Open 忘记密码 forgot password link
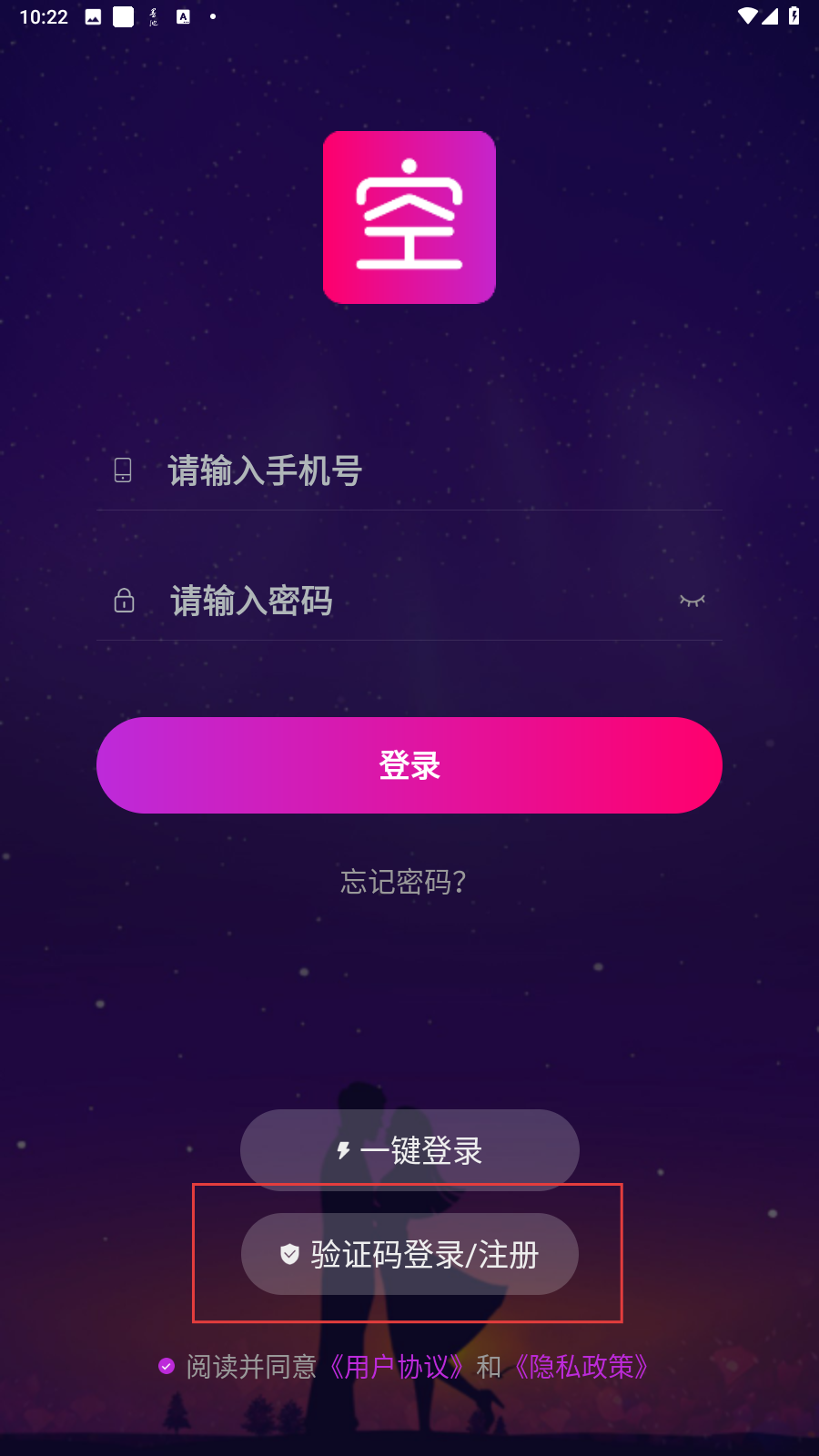The height and width of the screenshot is (1456, 819). (403, 881)
